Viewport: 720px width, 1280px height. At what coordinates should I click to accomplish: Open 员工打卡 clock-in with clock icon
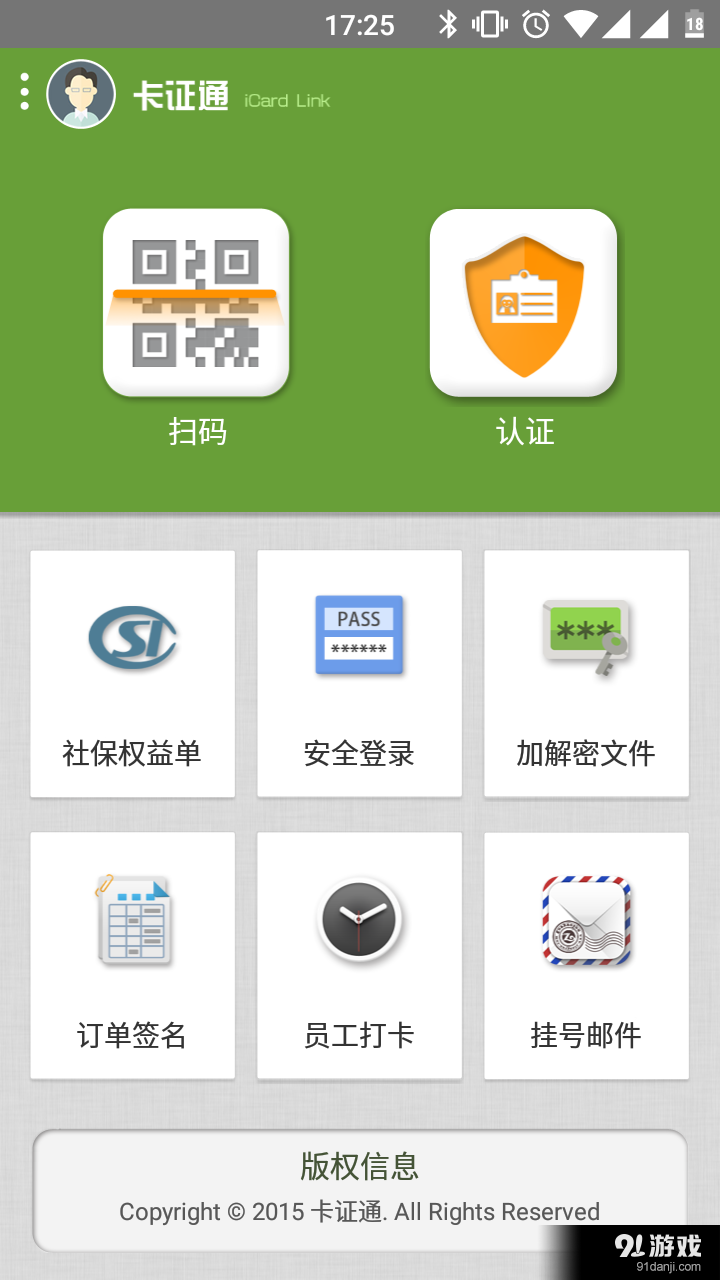(x=359, y=918)
